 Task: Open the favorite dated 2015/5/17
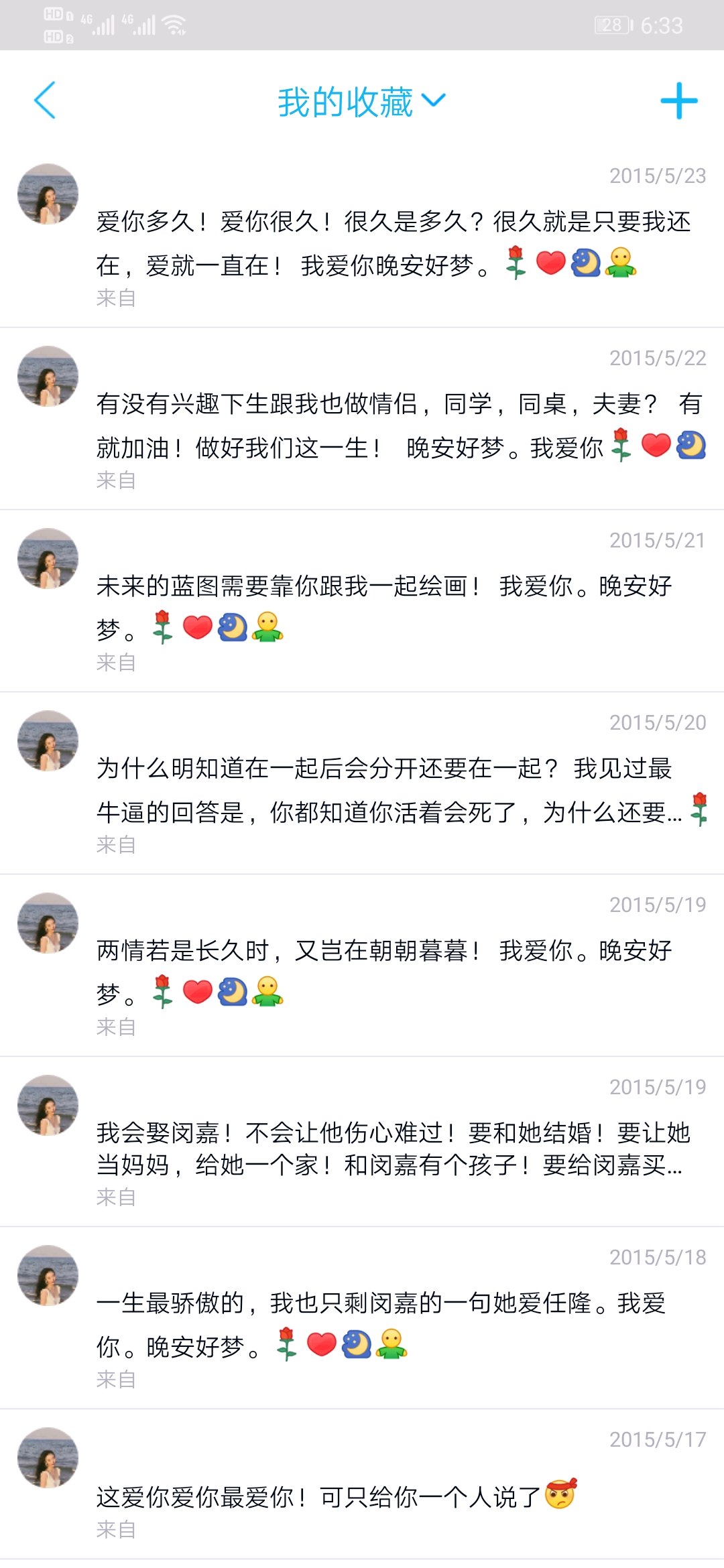pyautogui.click(x=393, y=1496)
